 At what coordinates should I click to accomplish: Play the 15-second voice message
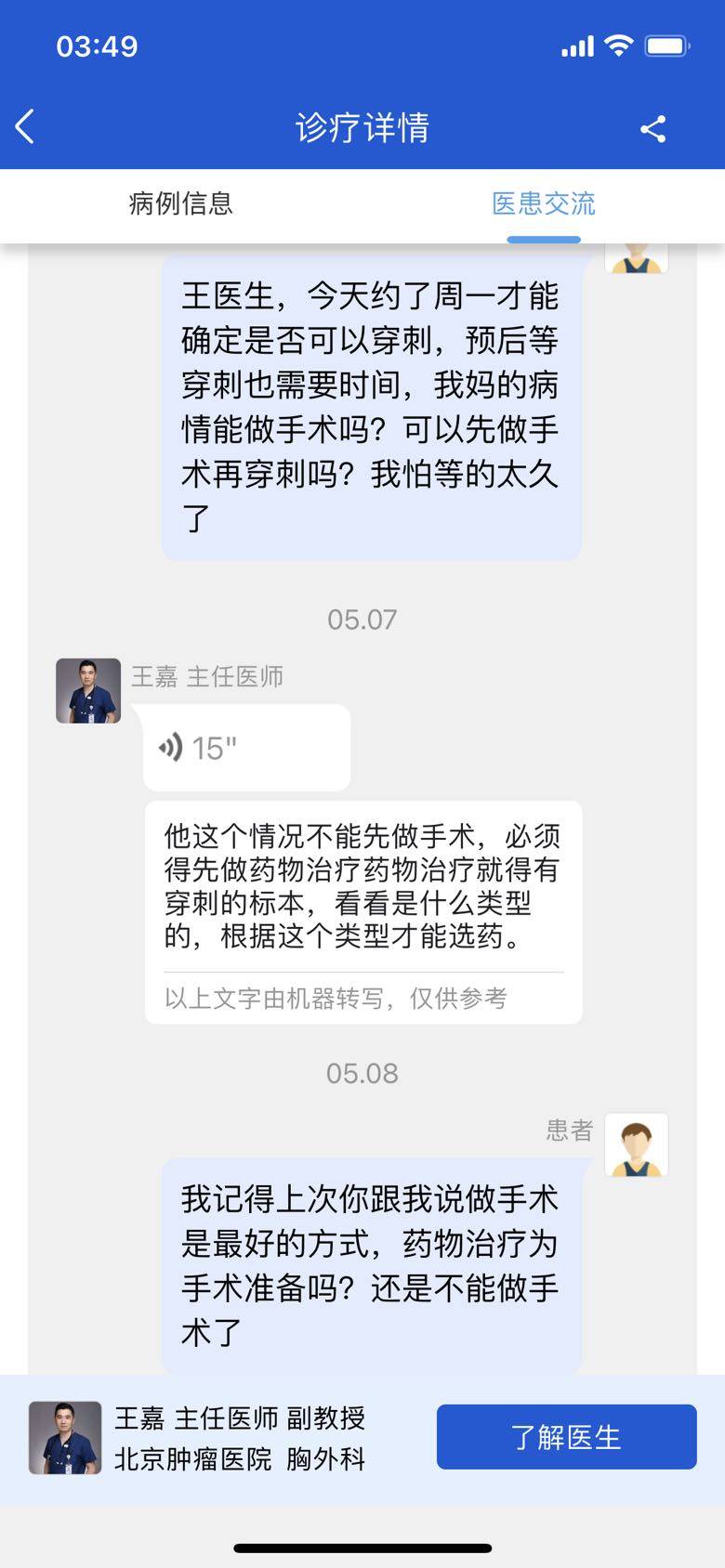click(x=246, y=748)
